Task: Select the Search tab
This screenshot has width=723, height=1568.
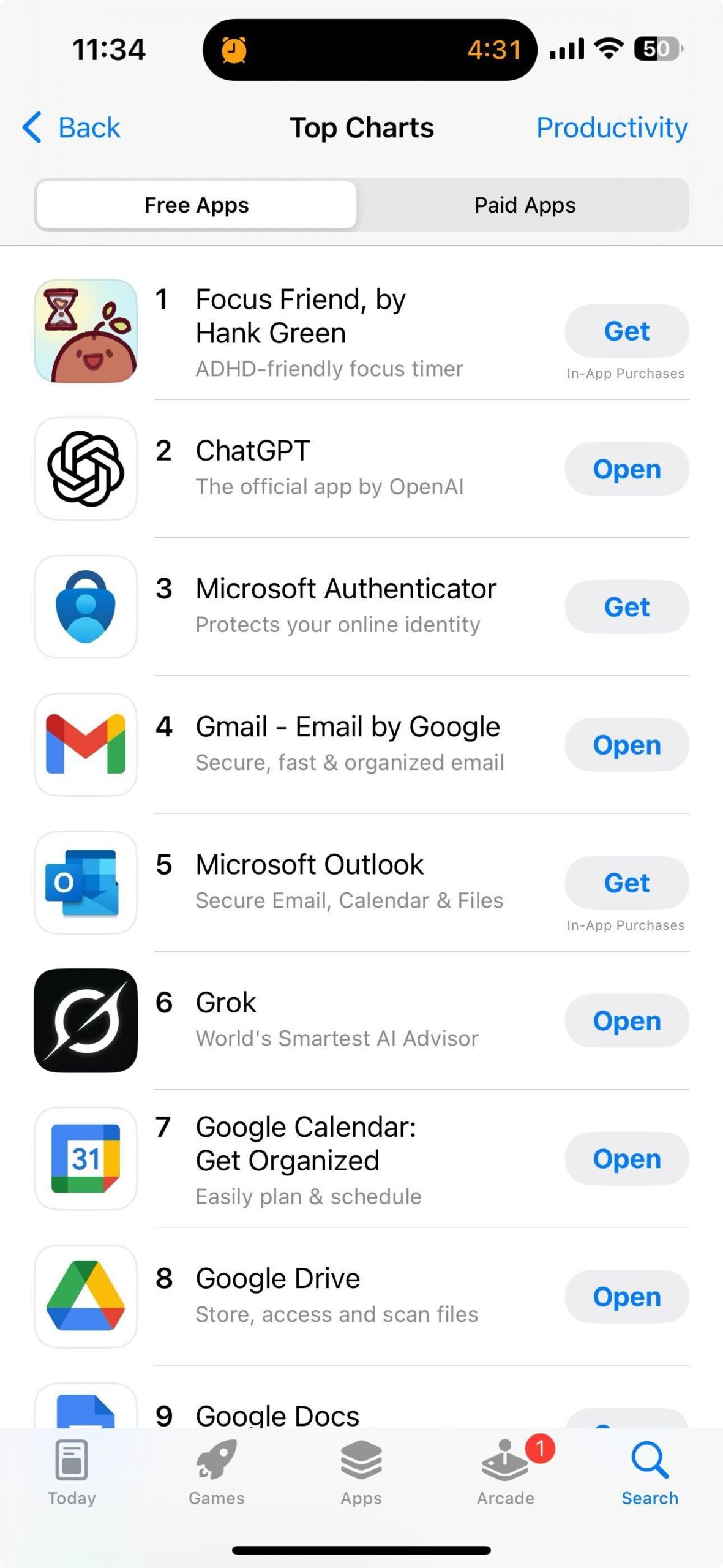Action: tap(650, 1473)
